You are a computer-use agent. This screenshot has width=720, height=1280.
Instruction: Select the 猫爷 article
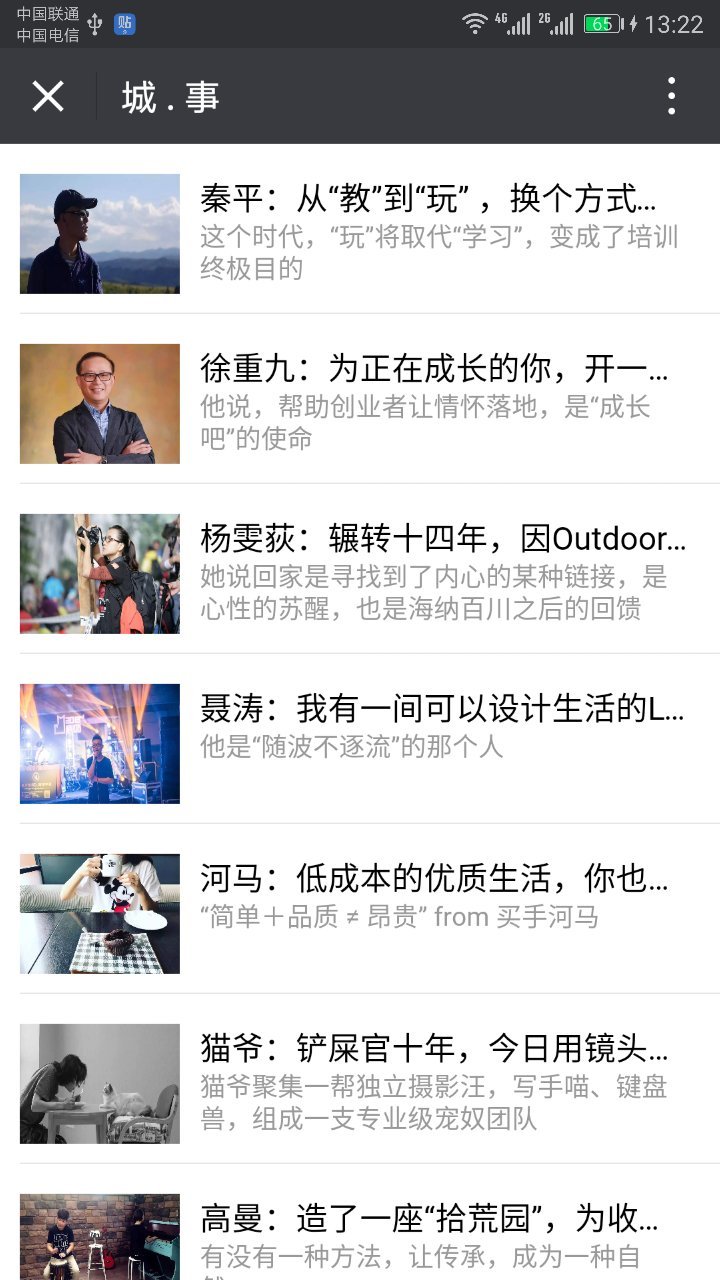click(x=360, y=1084)
